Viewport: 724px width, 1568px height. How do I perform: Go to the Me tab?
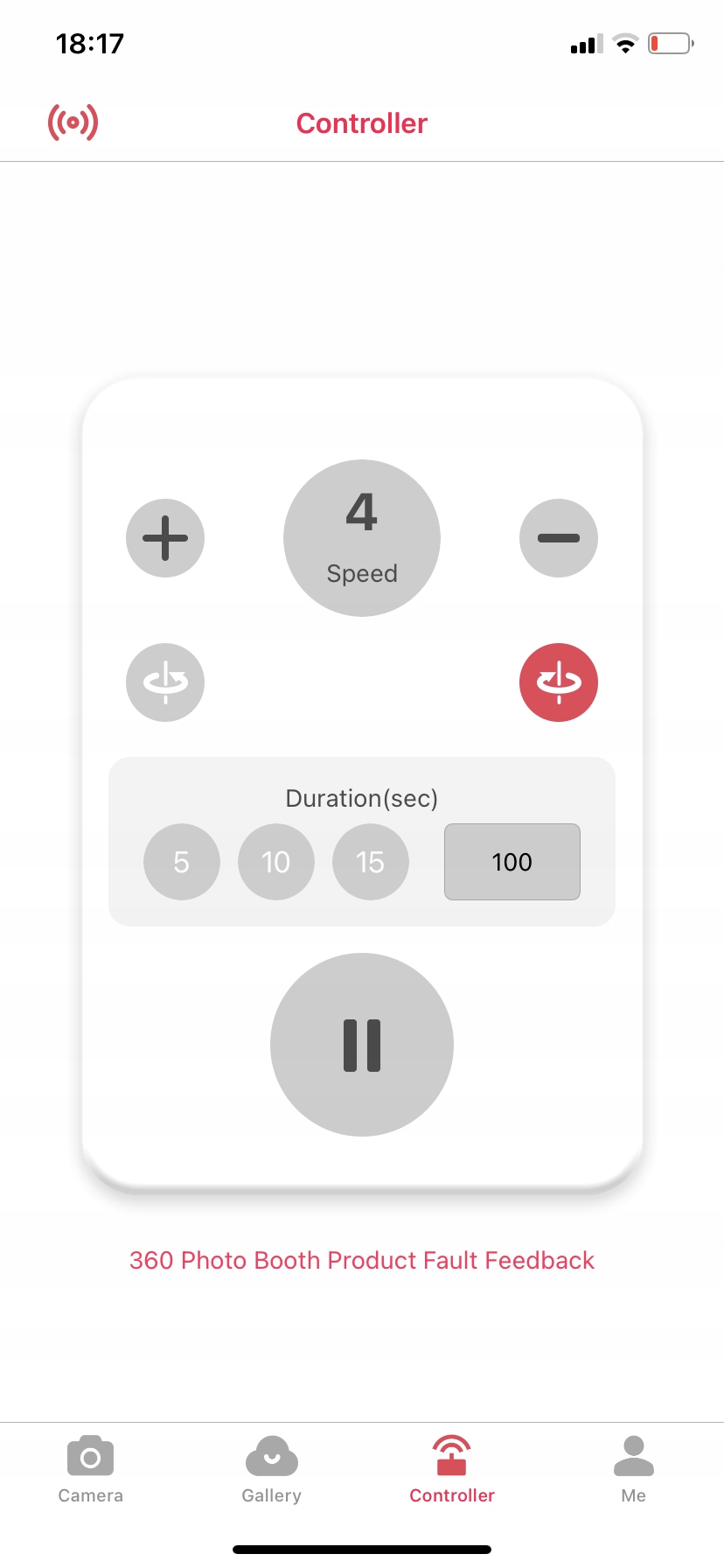633,1470
